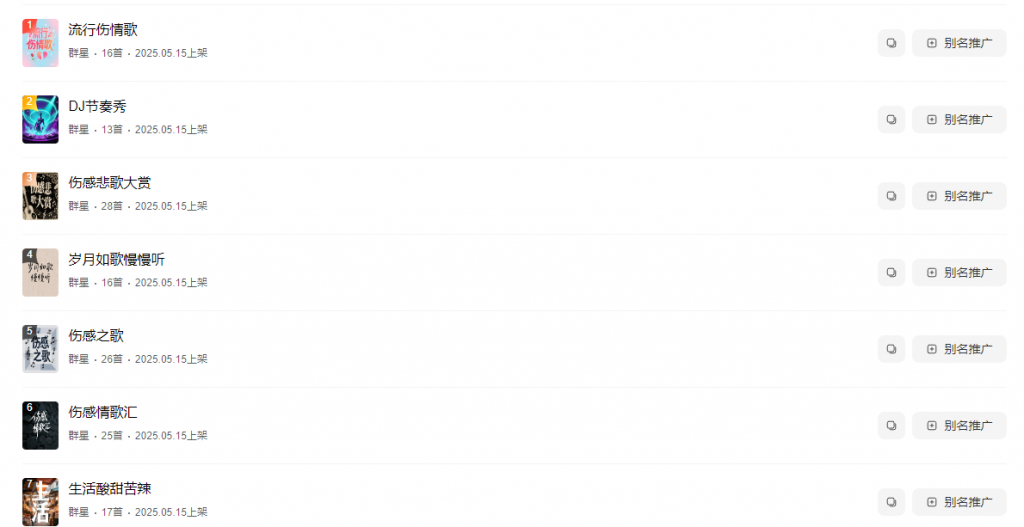Tap 别名推广 for 岁月如歌慢慢听
Image resolution: width=1024 pixels, height=527 pixels.
pyautogui.click(x=958, y=272)
